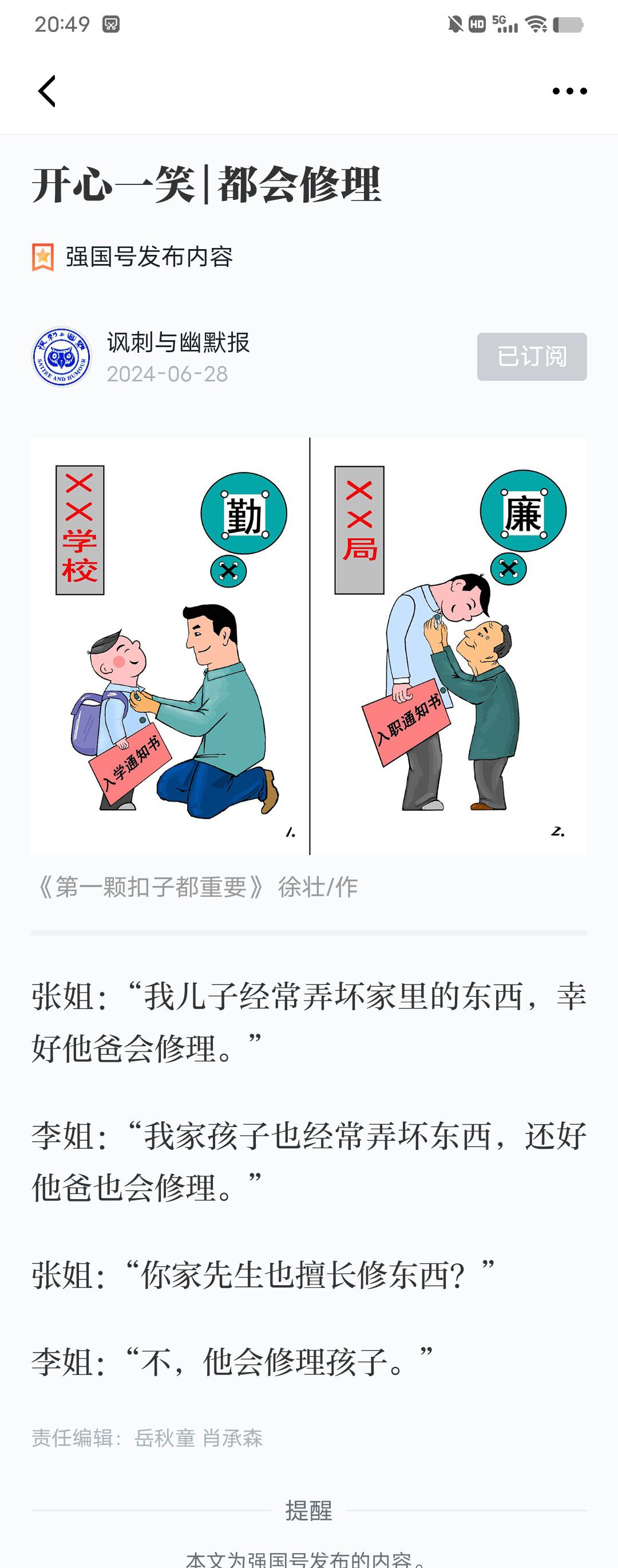The image size is (618, 1568).
Task: Open the 讽刺与幽默报 publisher profile
Action: (x=177, y=342)
